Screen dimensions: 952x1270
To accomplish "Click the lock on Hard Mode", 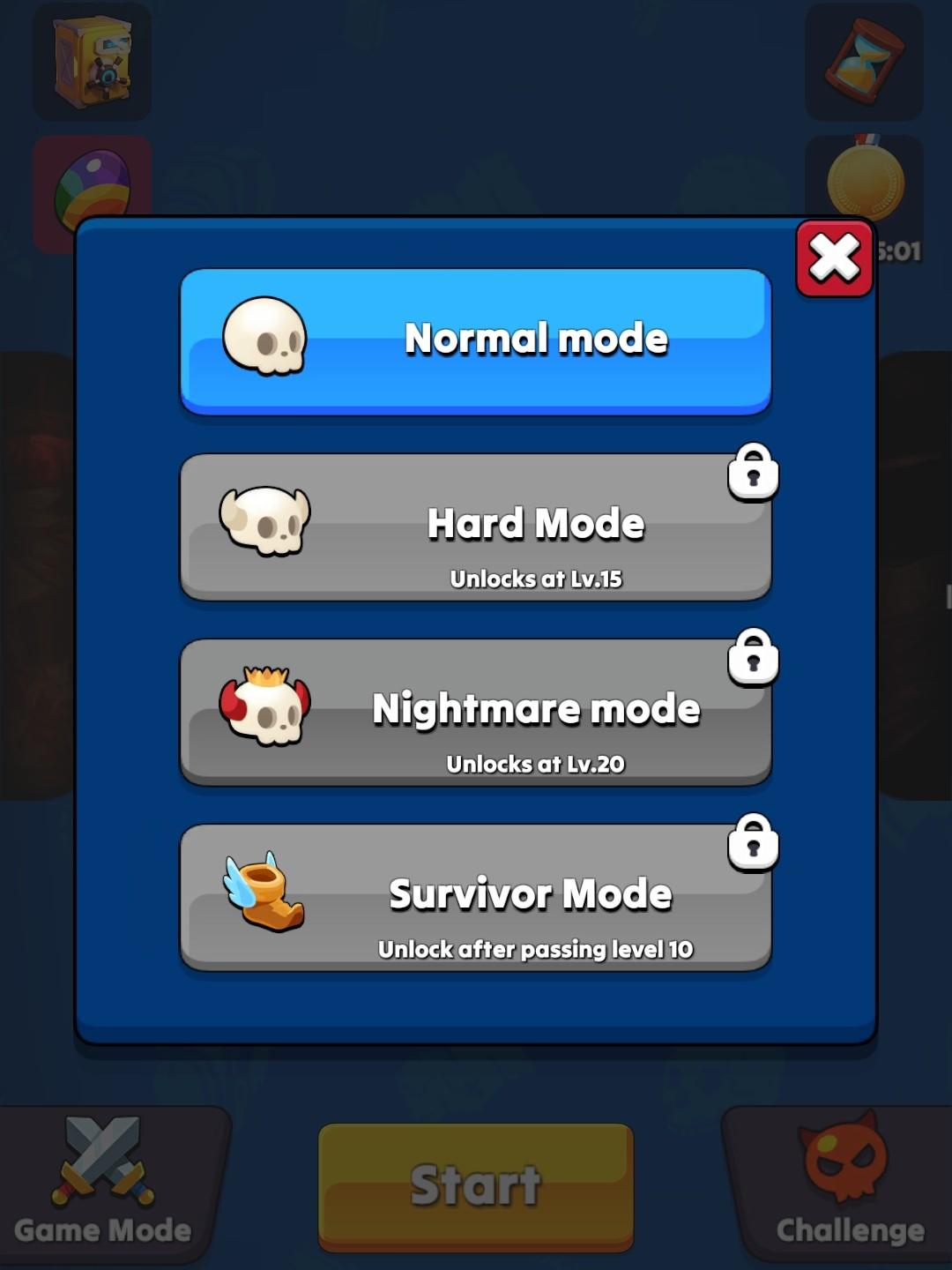I will coord(754,474).
